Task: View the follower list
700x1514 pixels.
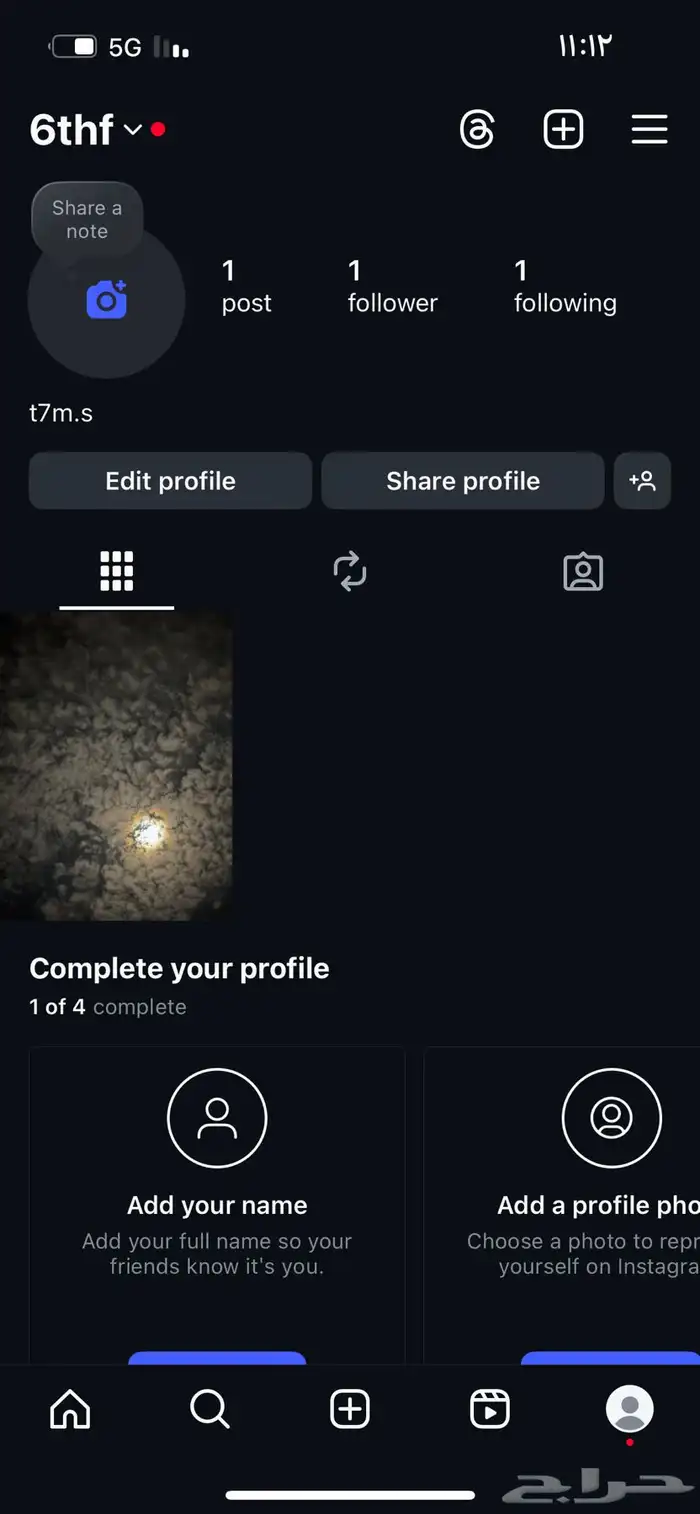Action: [392, 286]
